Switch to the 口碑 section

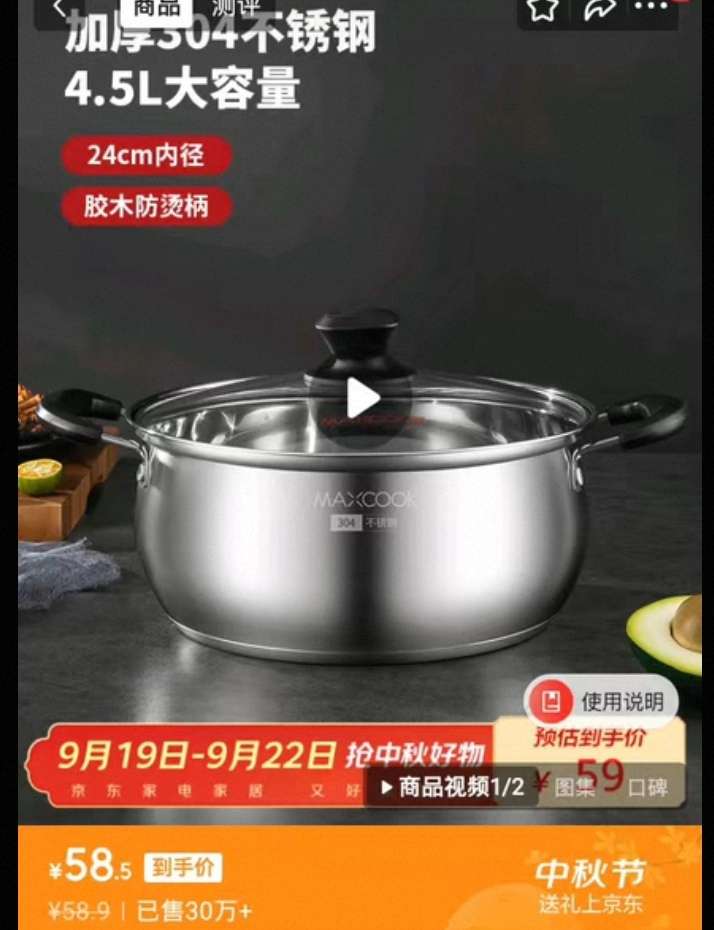pyautogui.click(x=648, y=787)
